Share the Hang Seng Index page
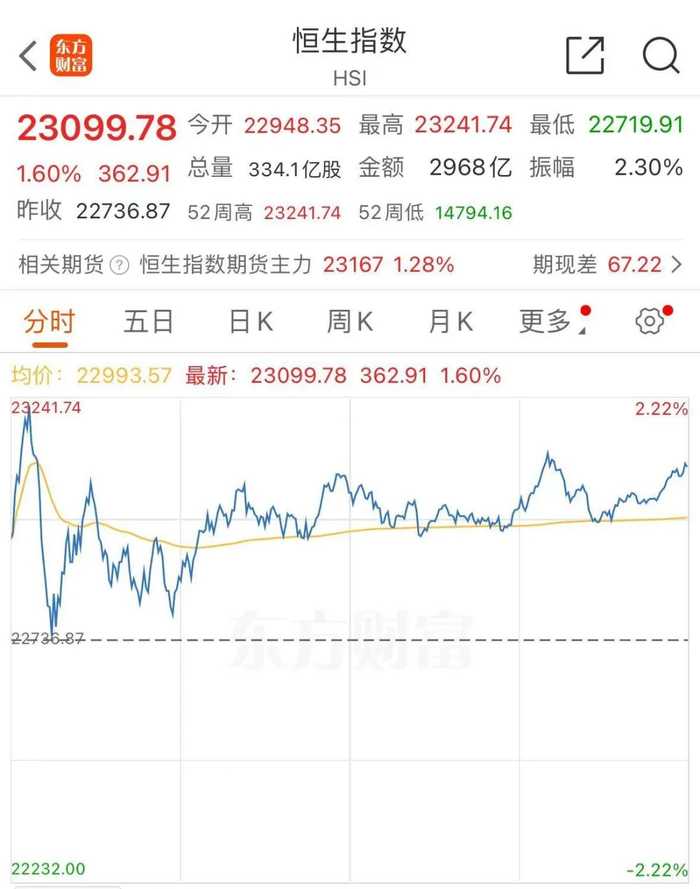Screen dimensions: 700x889 click(x=585, y=55)
